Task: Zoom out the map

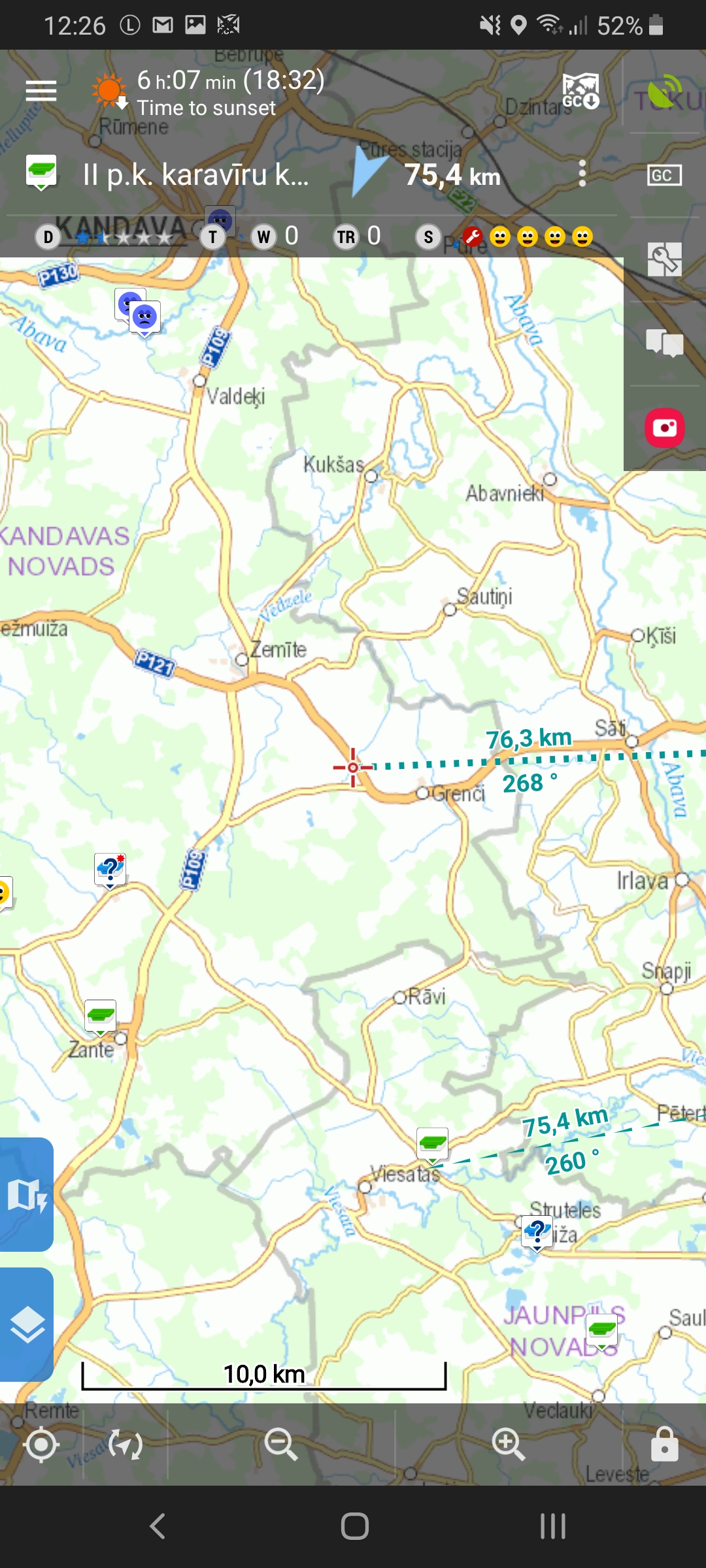Action: pos(281,1444)
